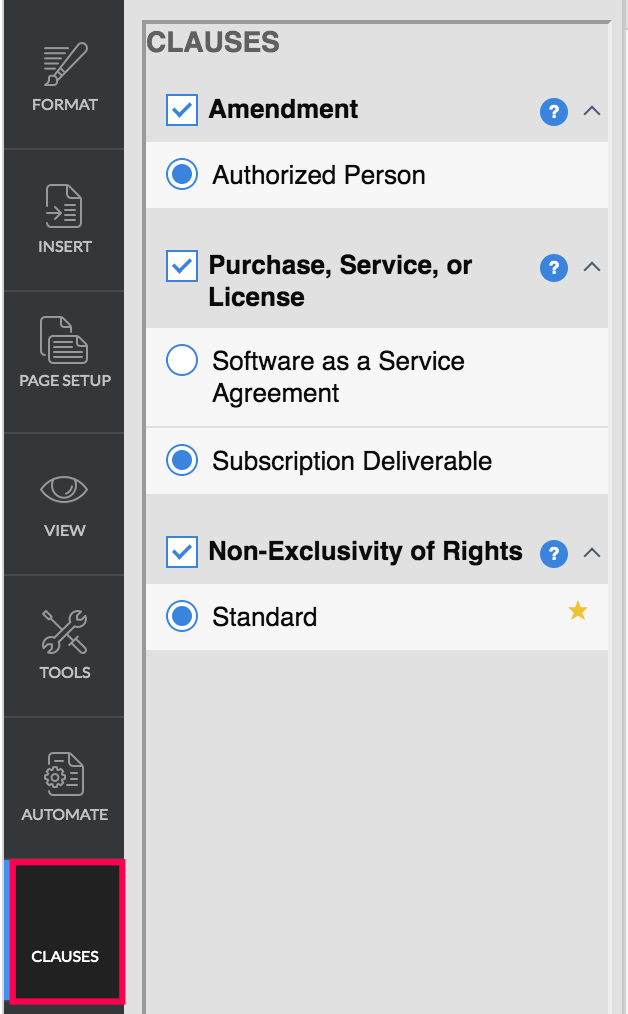Select Authorized Person option
Image resolution: width=628 pixels, height=1014 pixels.
[182, 175]
